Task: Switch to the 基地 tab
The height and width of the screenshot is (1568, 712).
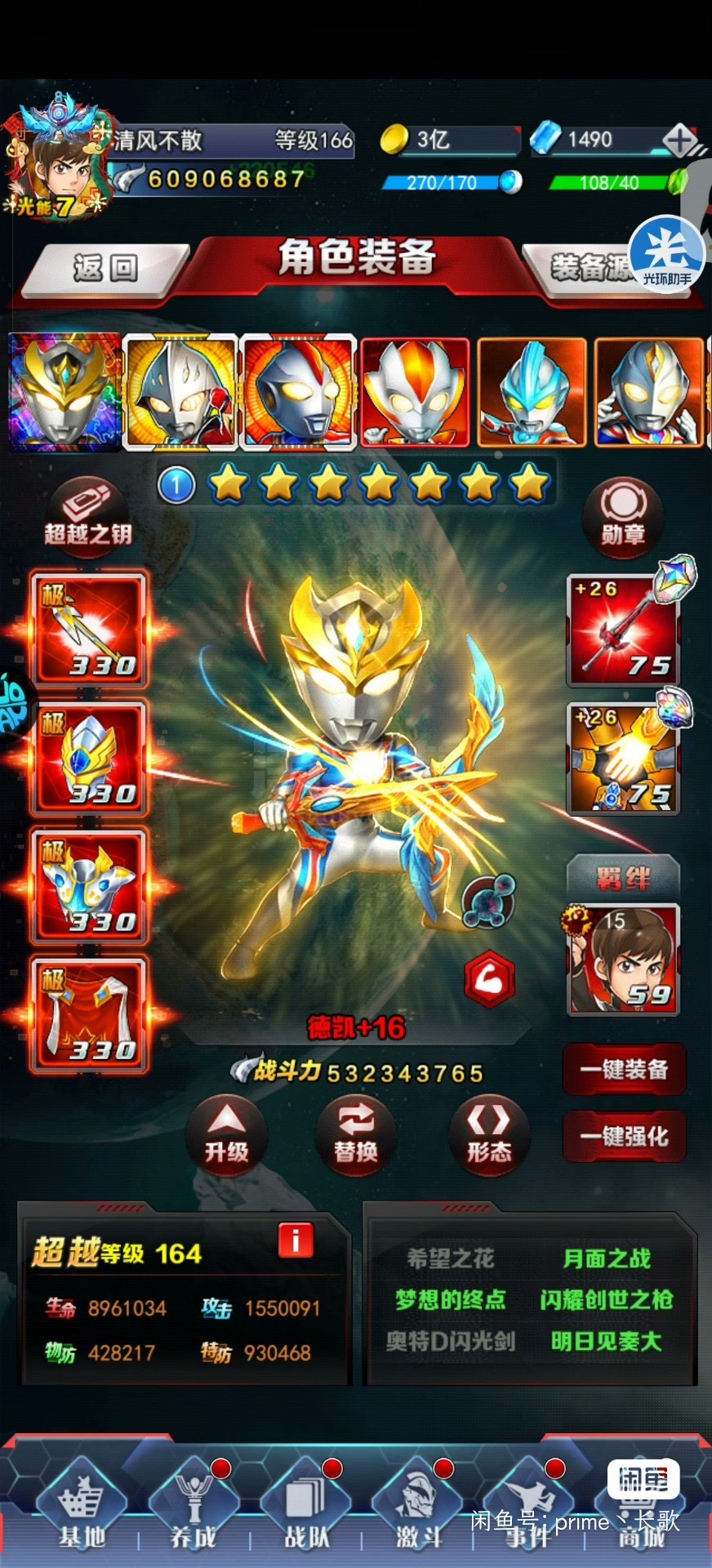Action: pos(82,1510)
